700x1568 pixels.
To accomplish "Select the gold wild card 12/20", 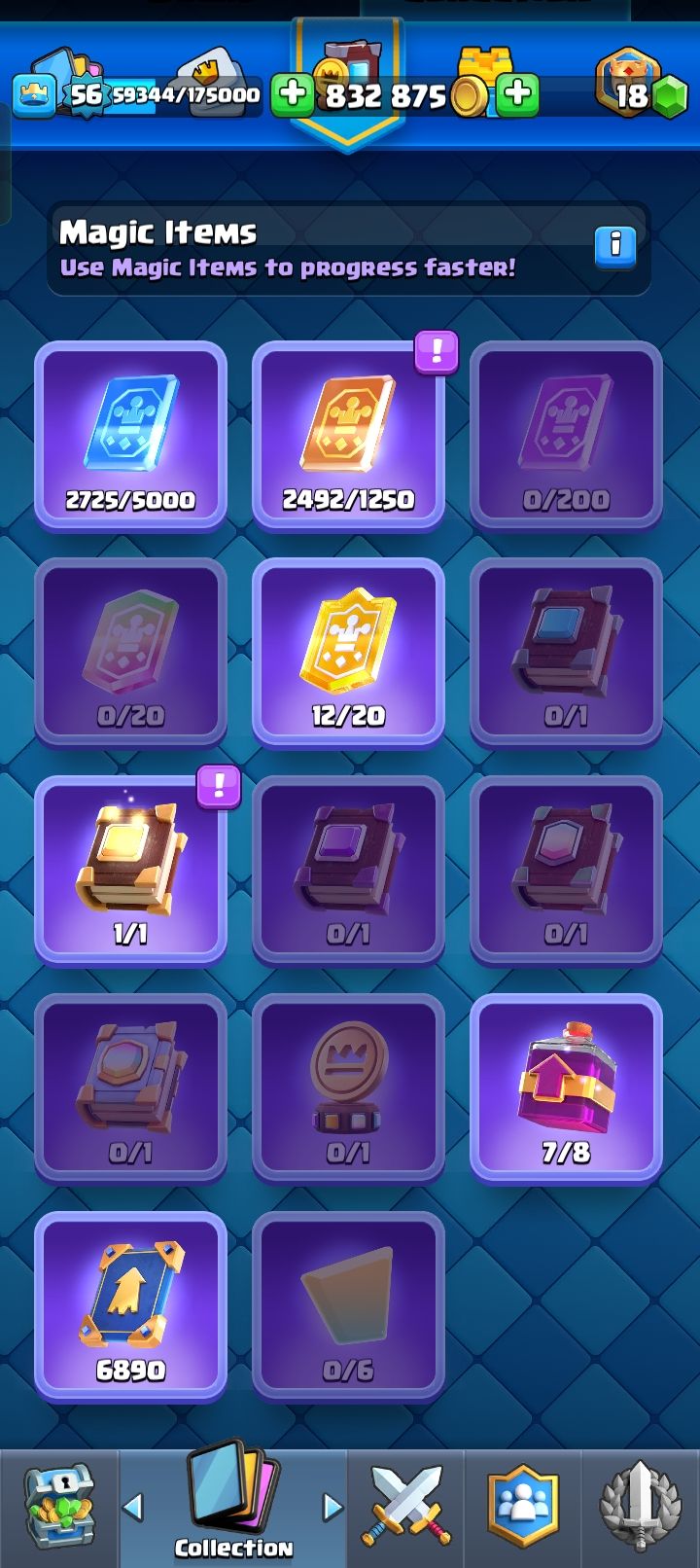I will [x=348, y=653].
